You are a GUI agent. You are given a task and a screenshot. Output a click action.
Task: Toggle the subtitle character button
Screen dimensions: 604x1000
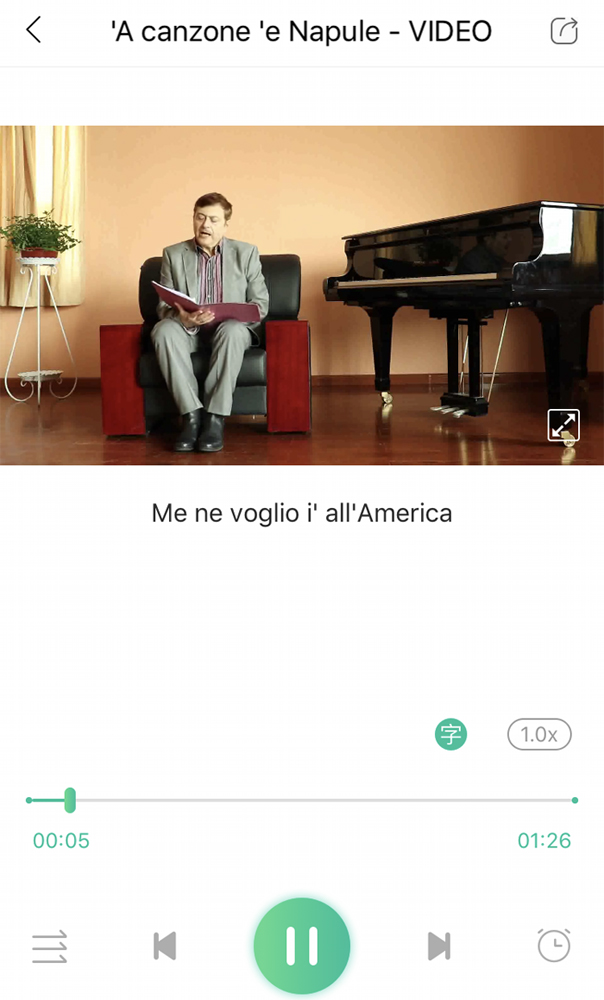[x=451, y=735]
